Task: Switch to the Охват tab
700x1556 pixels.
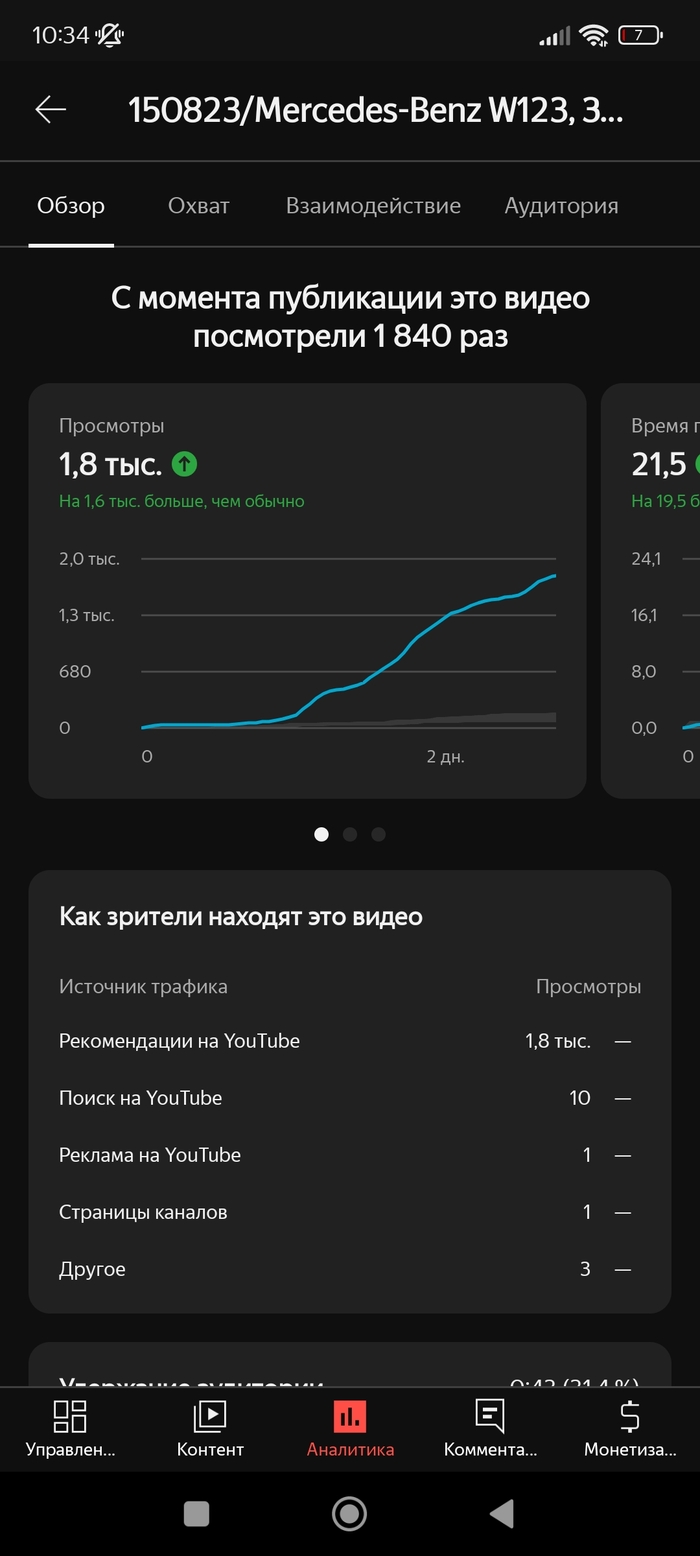Action: click(x=199, y=206)
